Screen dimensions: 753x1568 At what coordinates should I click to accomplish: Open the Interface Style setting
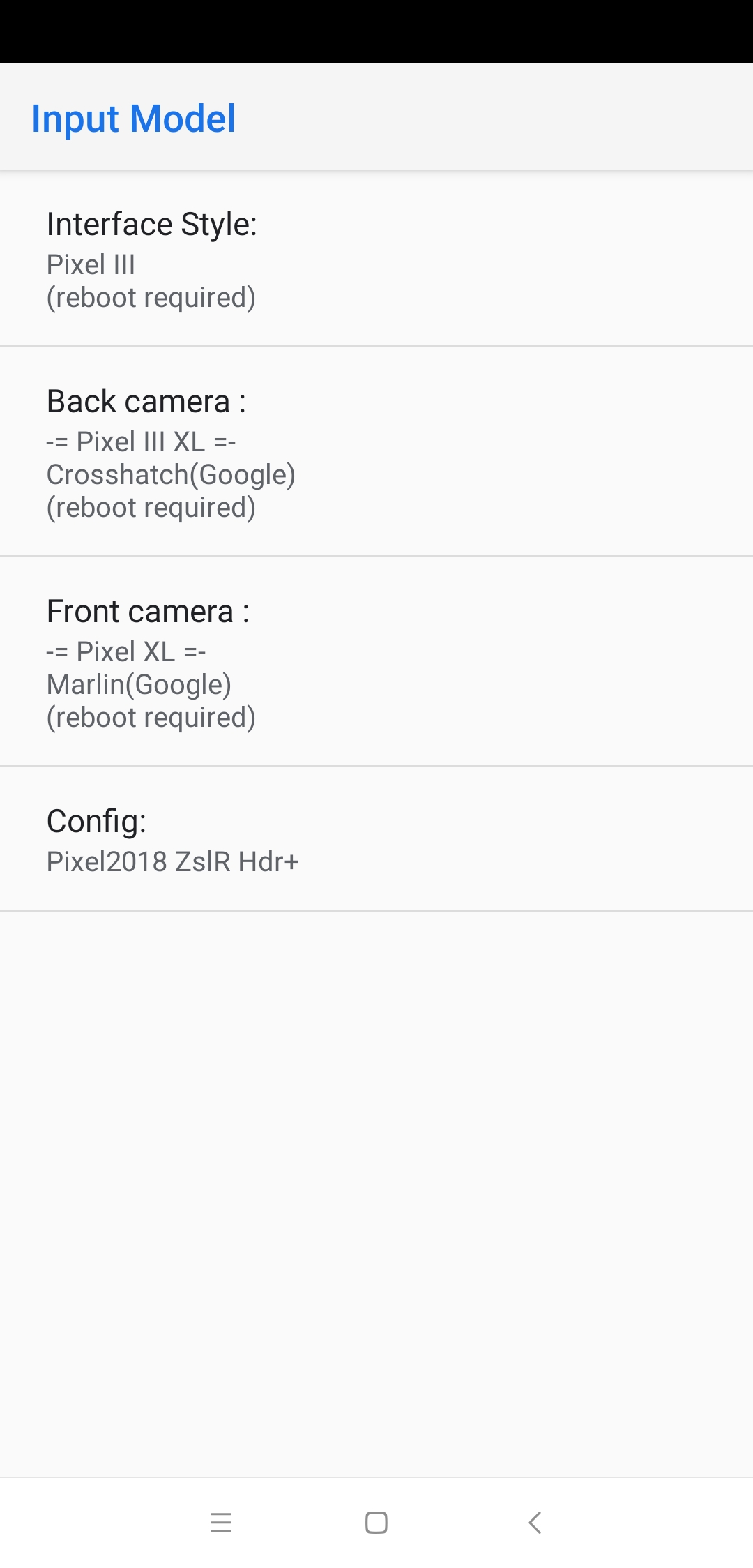[376, 259]
